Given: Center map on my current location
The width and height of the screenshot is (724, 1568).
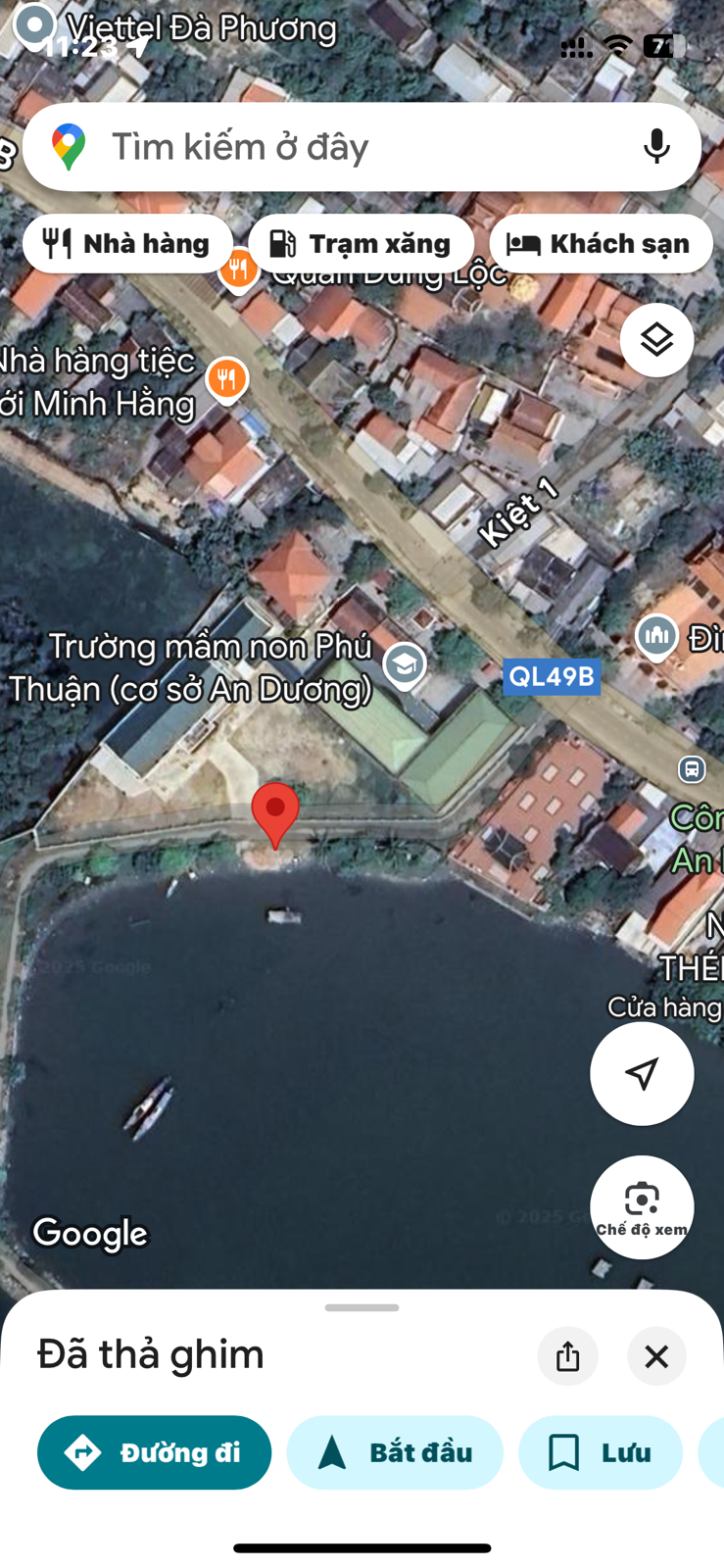Looking at the screenshot, I should coord(642,1073).
